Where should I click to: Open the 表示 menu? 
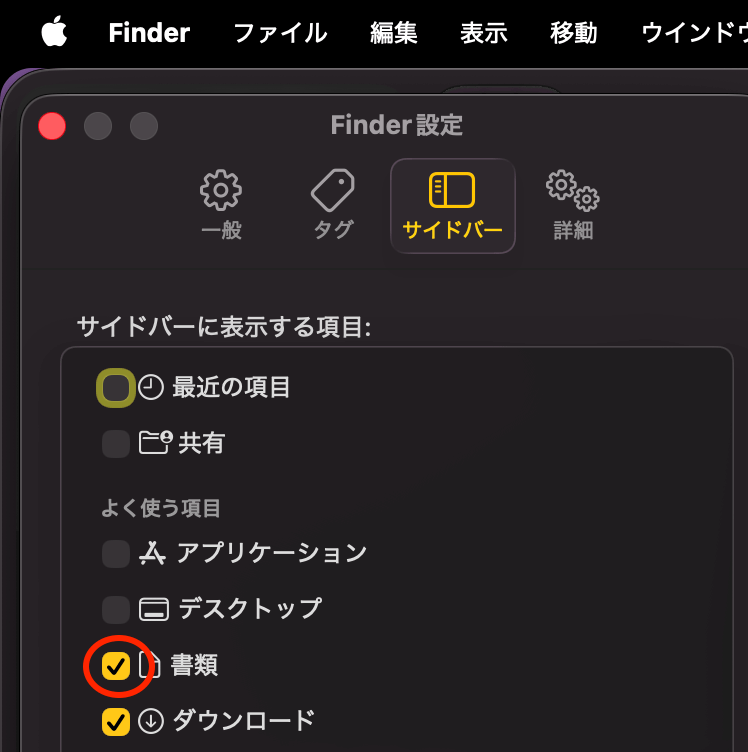[484, 33]
